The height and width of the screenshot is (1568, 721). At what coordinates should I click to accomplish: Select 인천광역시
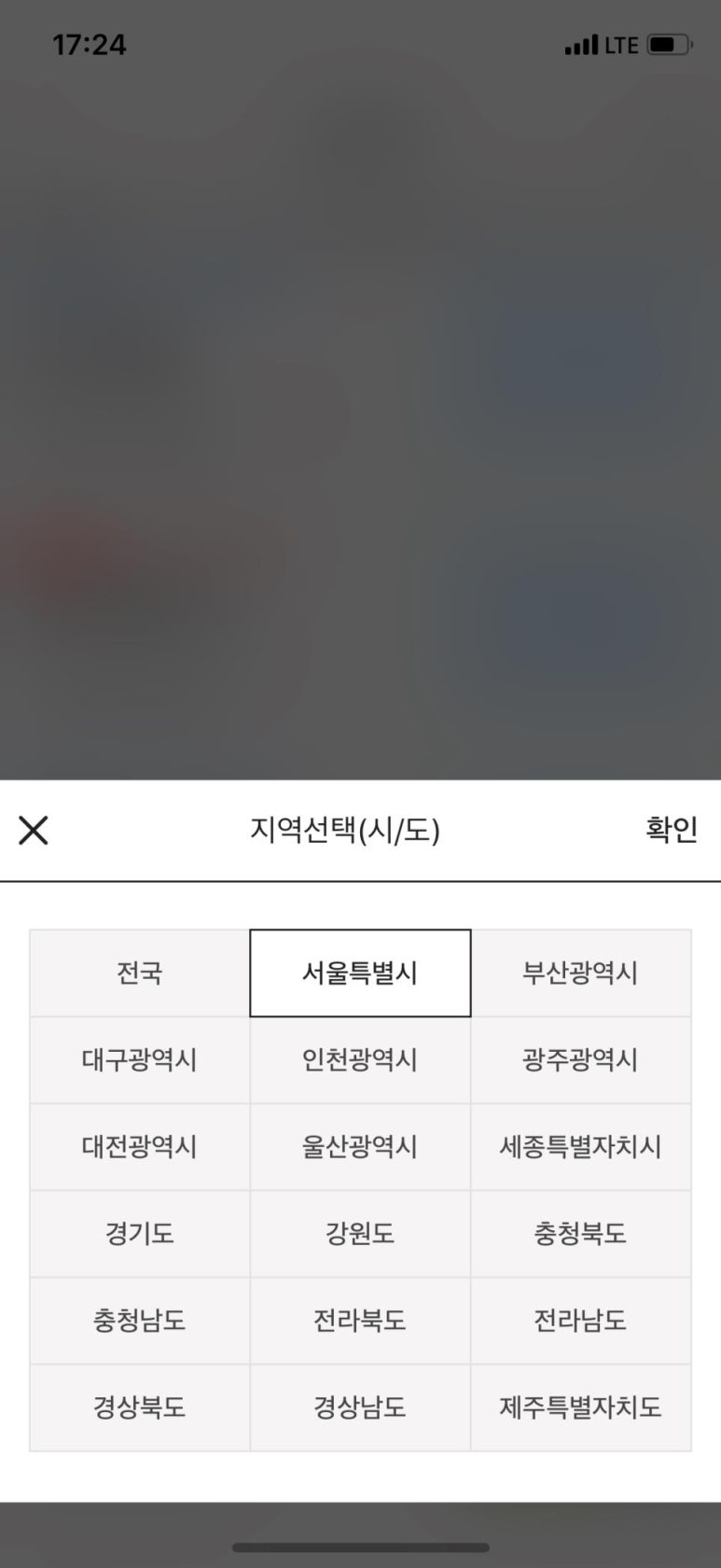pyautogui.click(x=360, y=1060)
